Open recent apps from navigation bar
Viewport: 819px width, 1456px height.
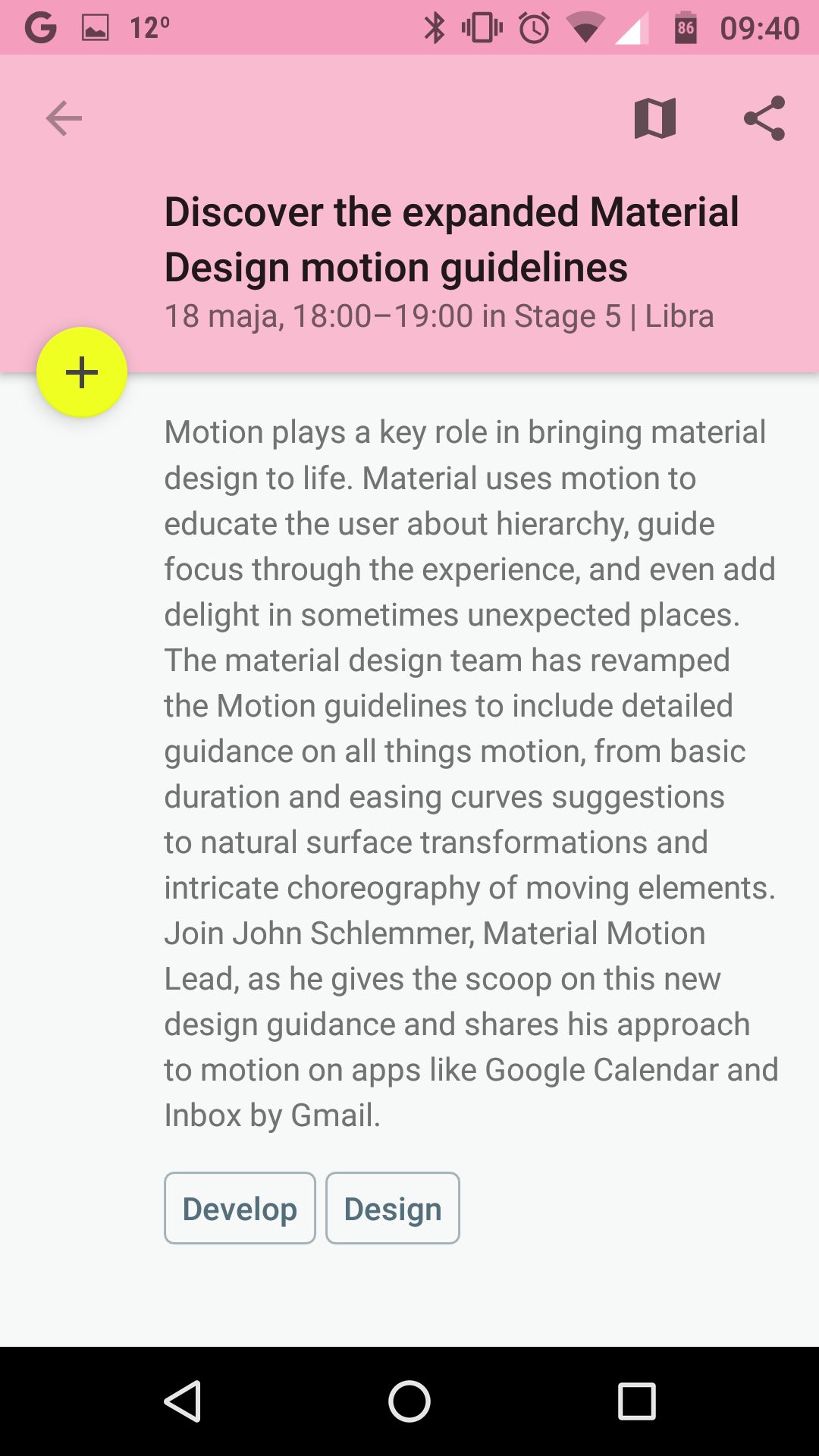point(637,1401)
